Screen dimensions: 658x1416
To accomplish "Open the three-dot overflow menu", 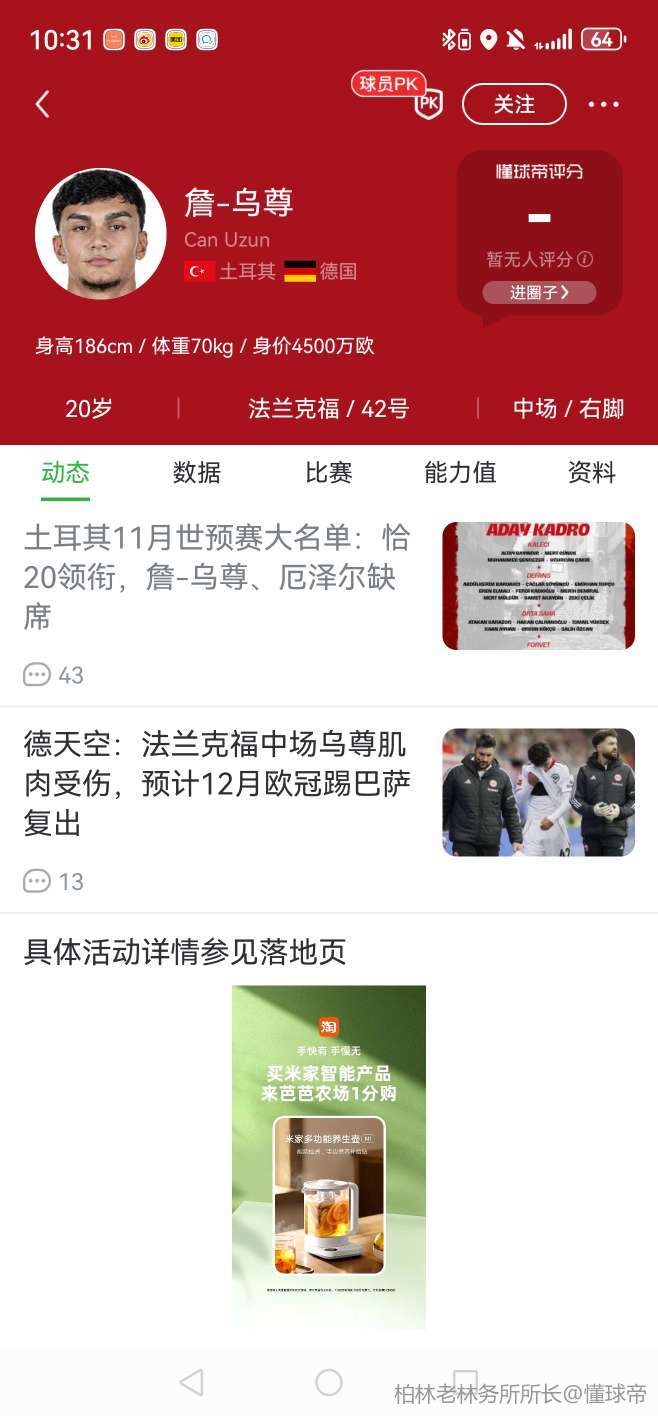I will pyautogui.click(x=603, y=104).
